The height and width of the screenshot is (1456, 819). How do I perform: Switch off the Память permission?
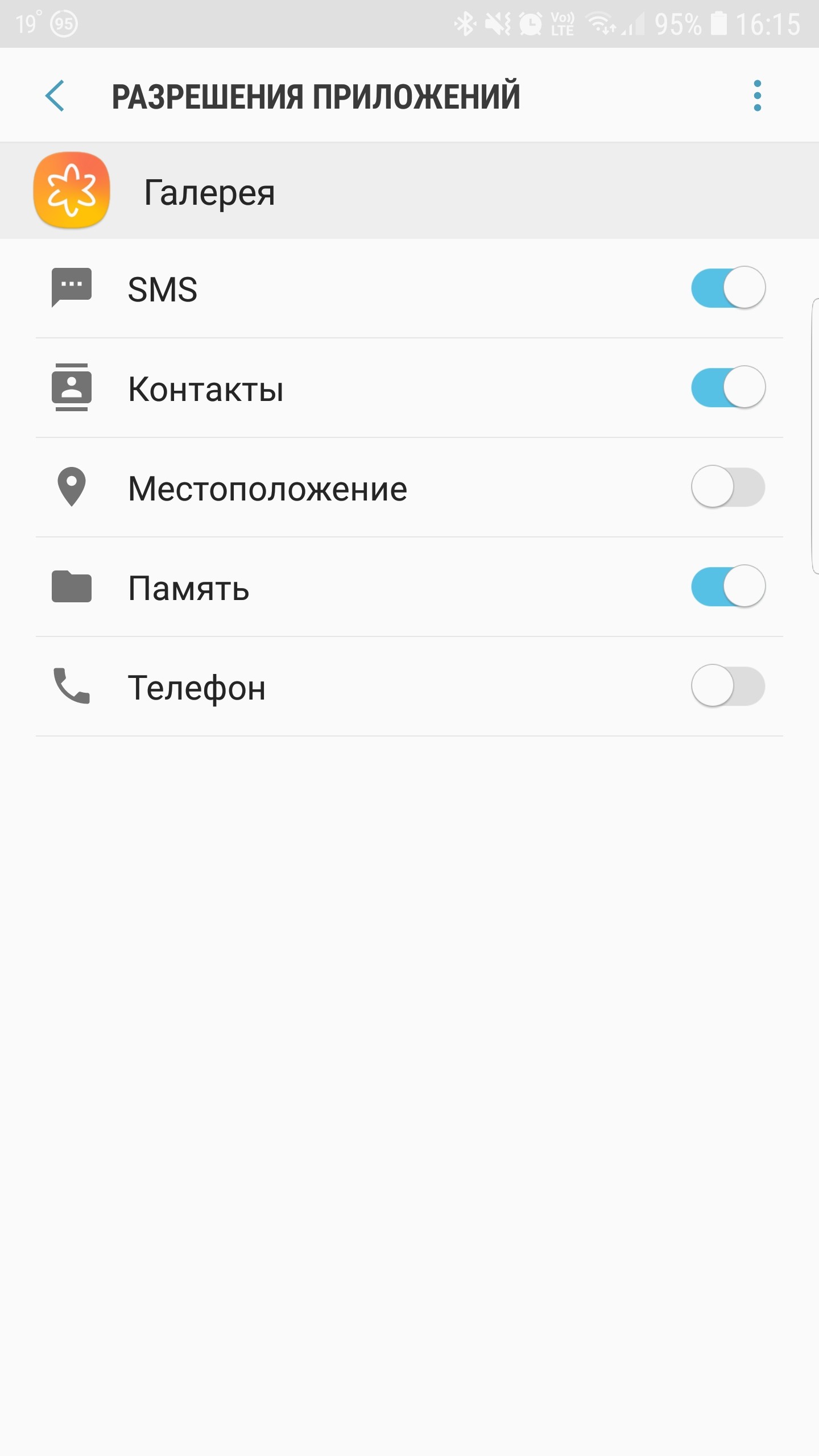tap(730, 587)
